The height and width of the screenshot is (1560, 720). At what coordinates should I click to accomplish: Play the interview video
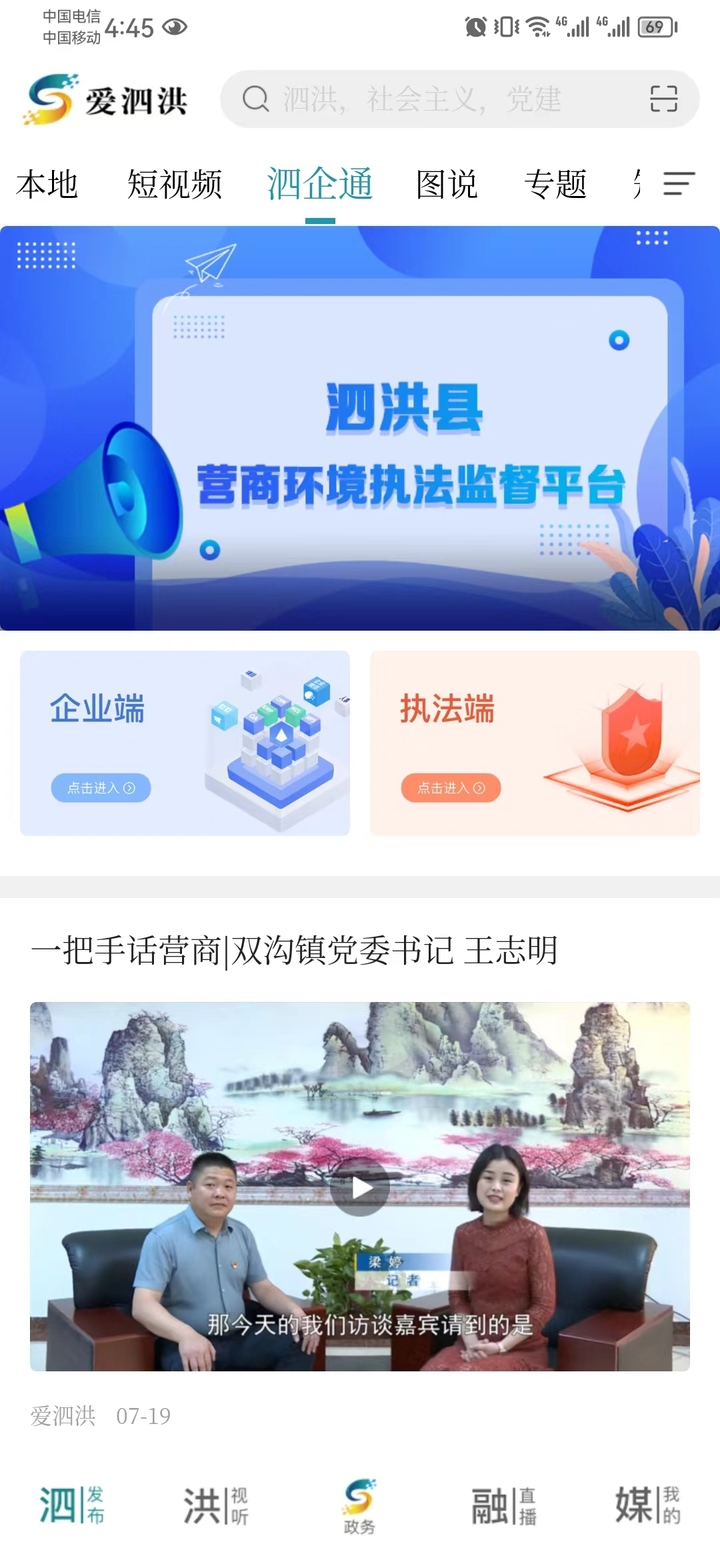[360, 1187]
